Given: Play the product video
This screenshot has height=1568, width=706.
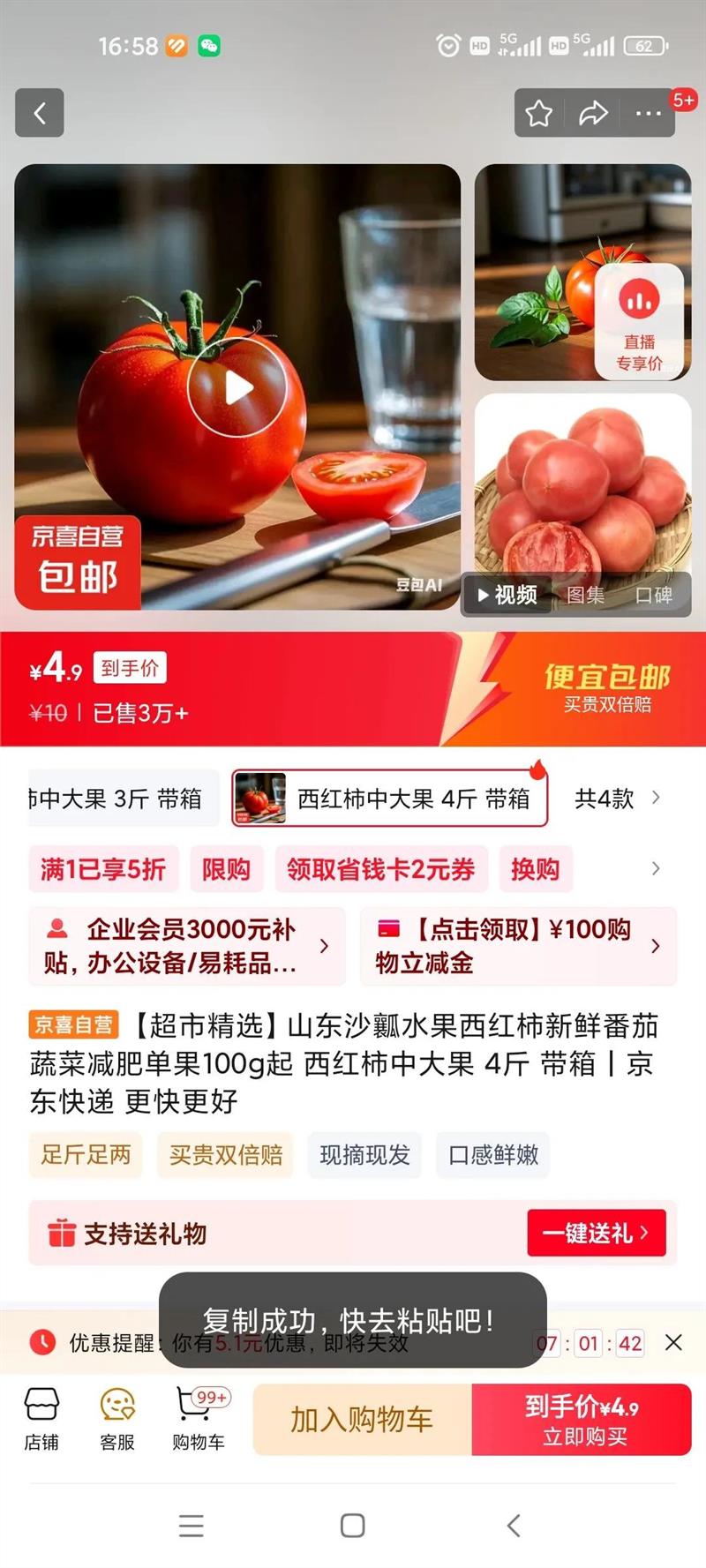Looking at the screenshot, I should (237, 386).
